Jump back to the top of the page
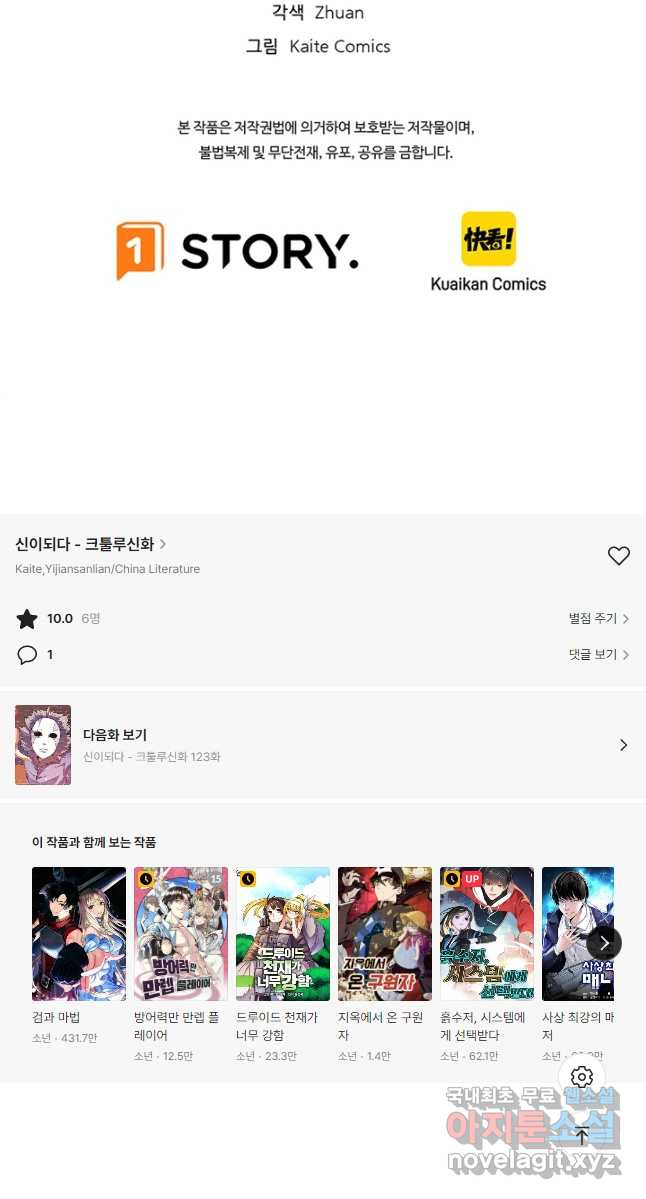Image resolution: width=646 pixels, height=1199 pixels. [582, 1135]
